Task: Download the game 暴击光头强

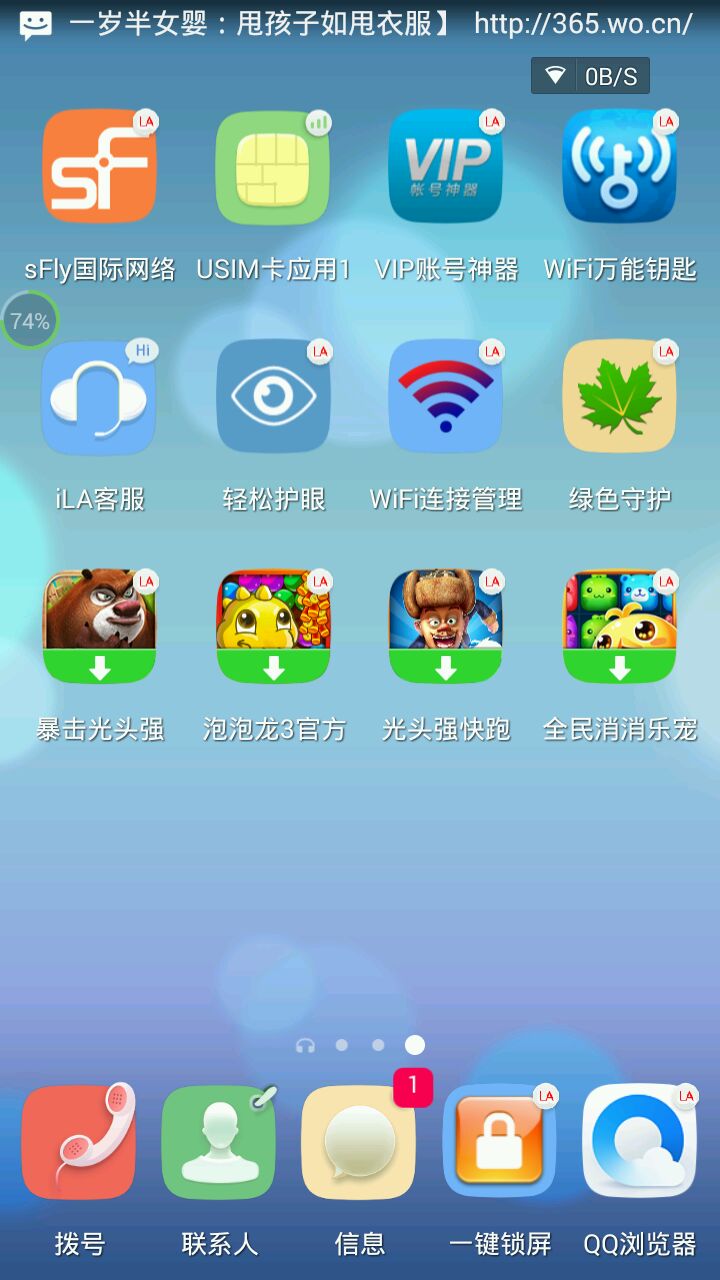Action: click(100, 627)
